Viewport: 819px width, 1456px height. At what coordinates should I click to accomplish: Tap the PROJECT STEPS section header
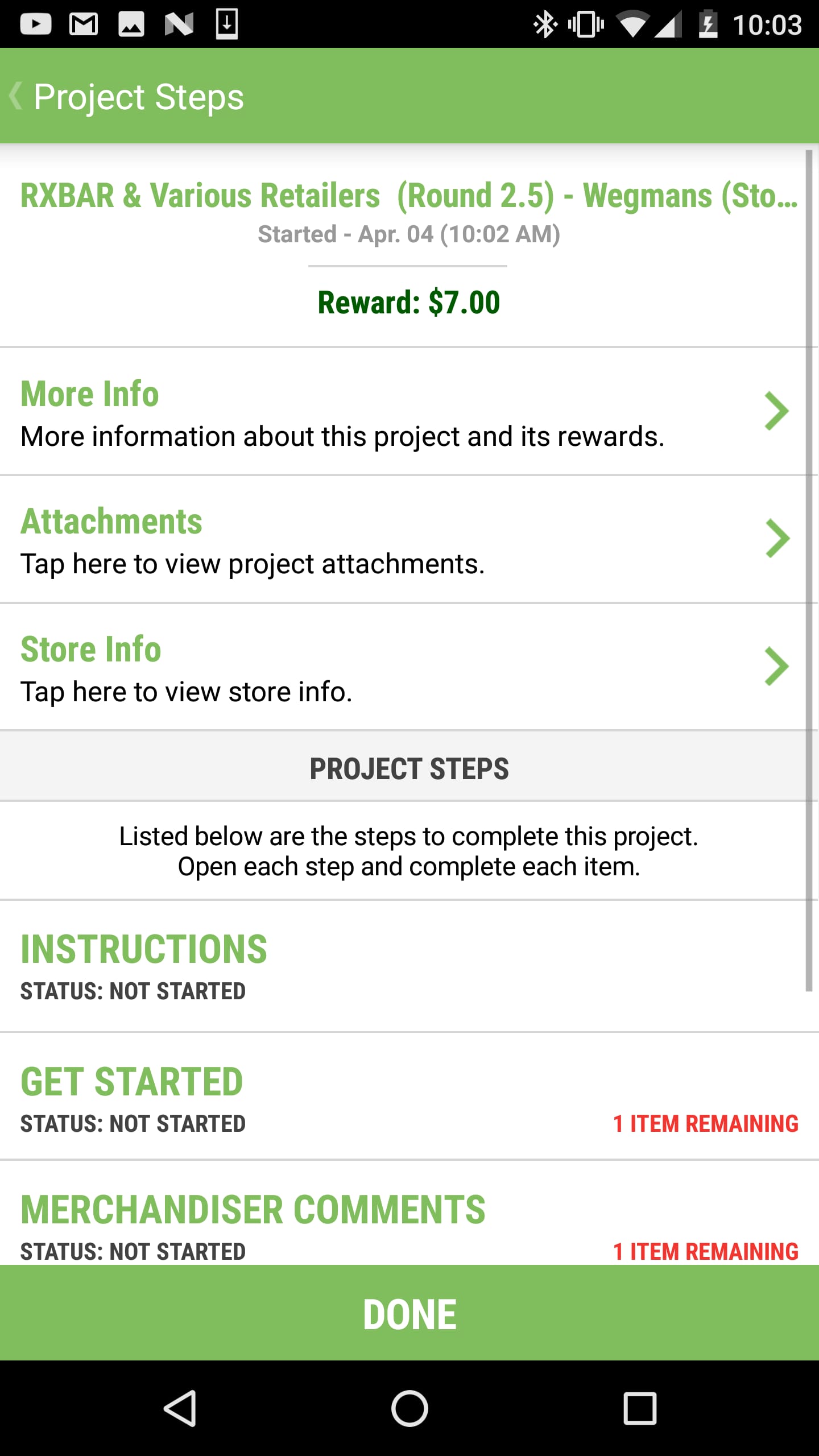(x=409, y=768)
